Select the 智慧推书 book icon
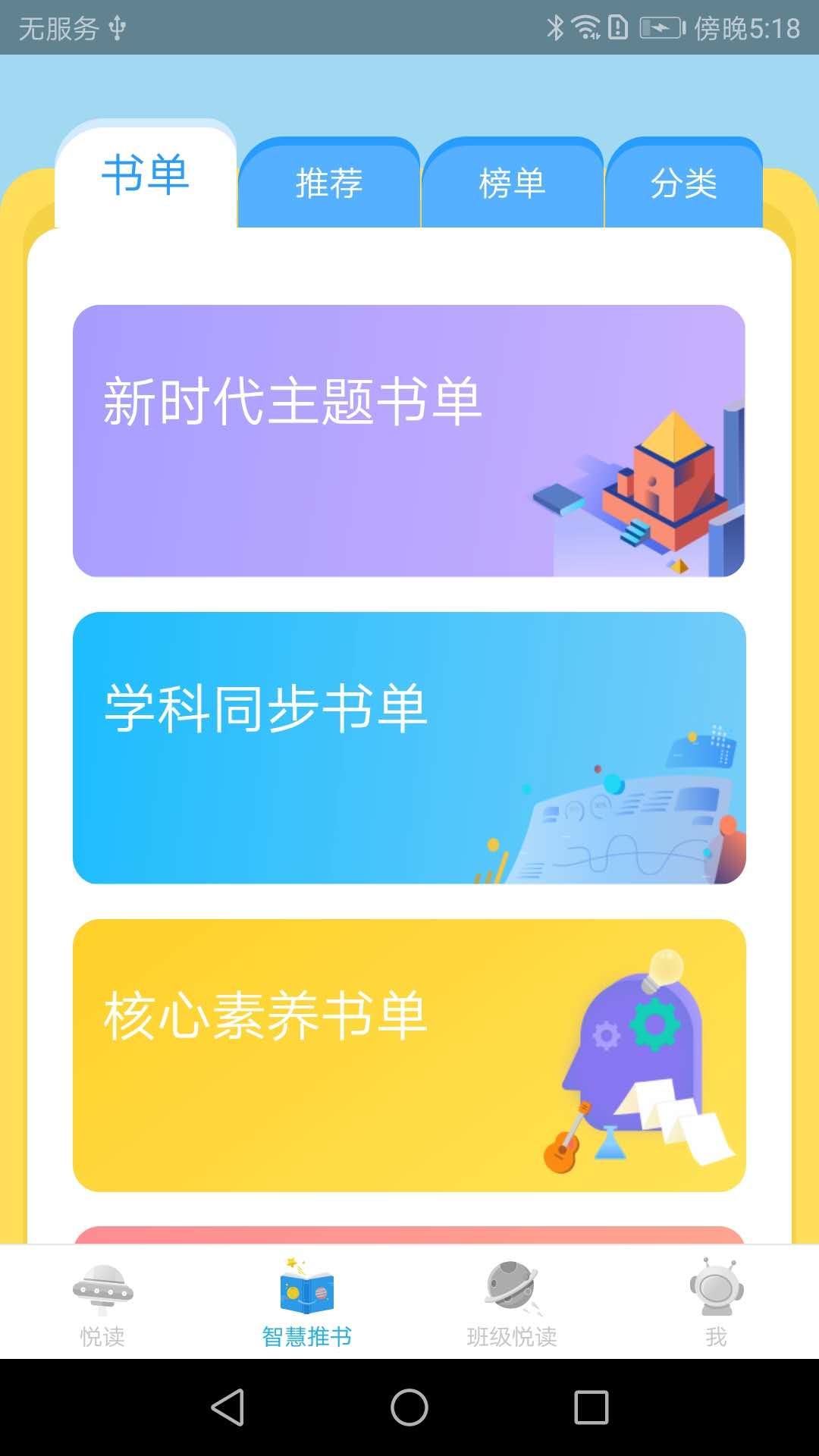The image size is (819, 1456). point(306,1289)
